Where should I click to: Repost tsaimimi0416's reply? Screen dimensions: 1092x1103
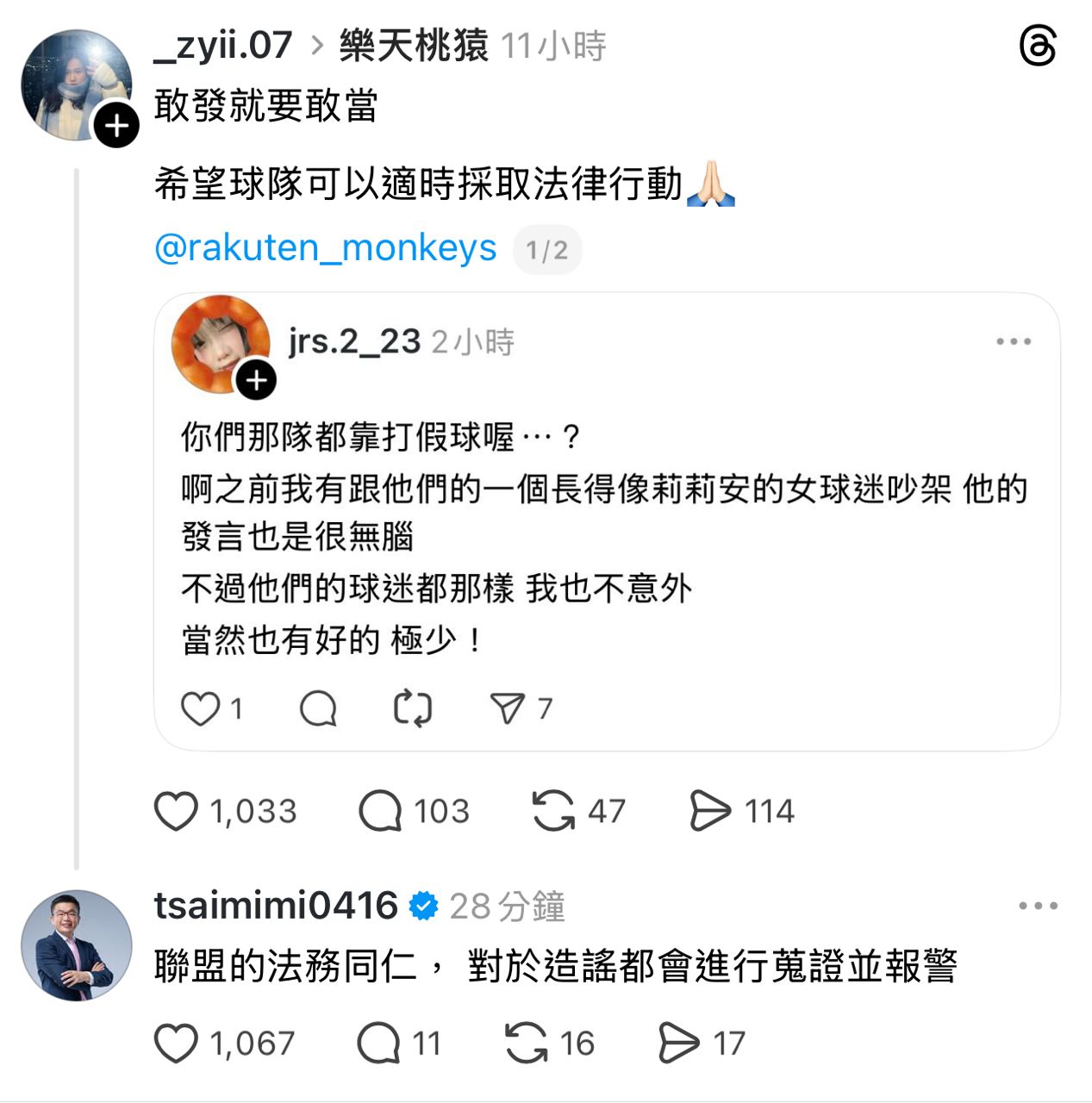[x=526, y=1044]
